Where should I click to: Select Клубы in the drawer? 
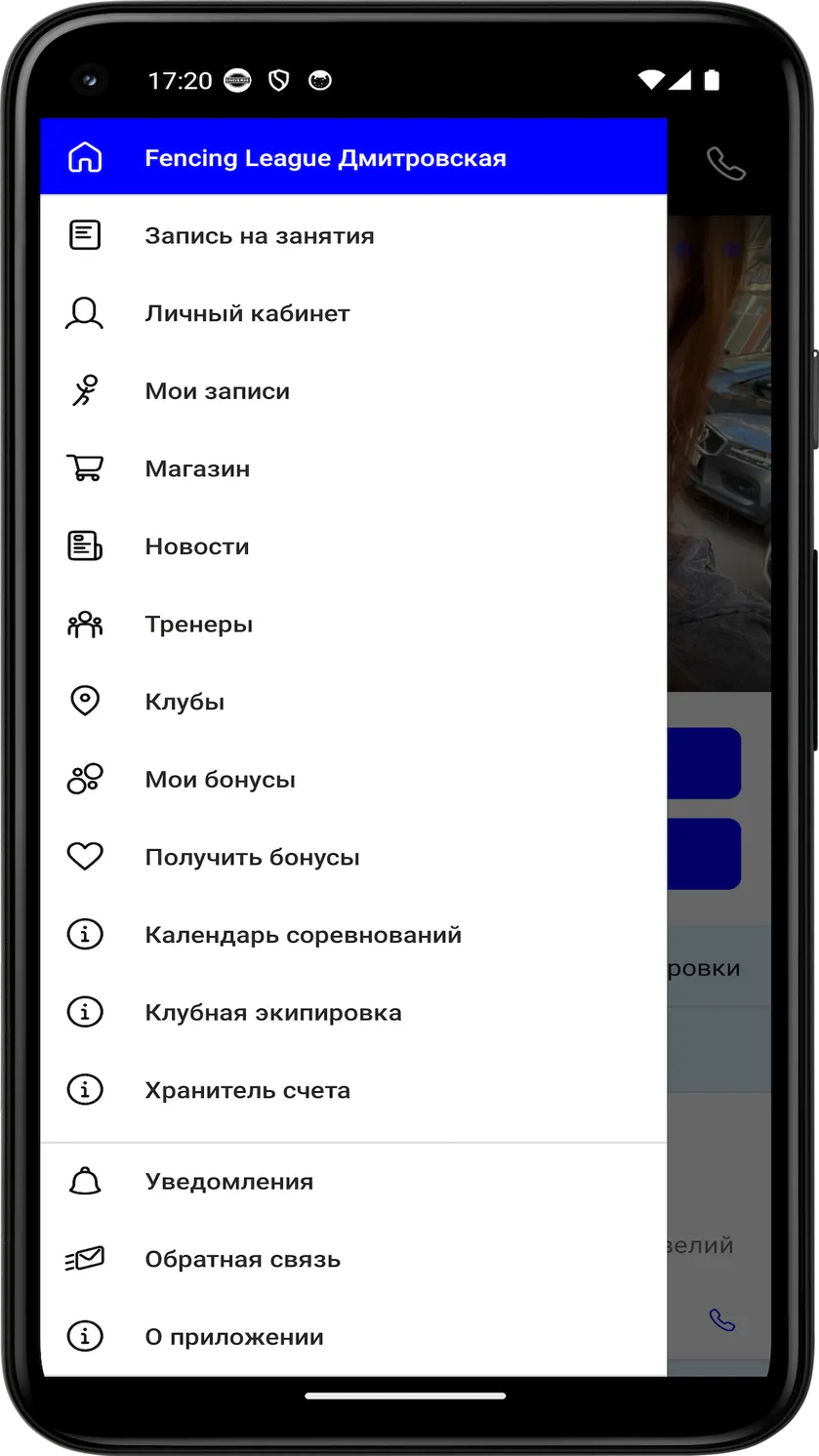click(x=353, y=702)
